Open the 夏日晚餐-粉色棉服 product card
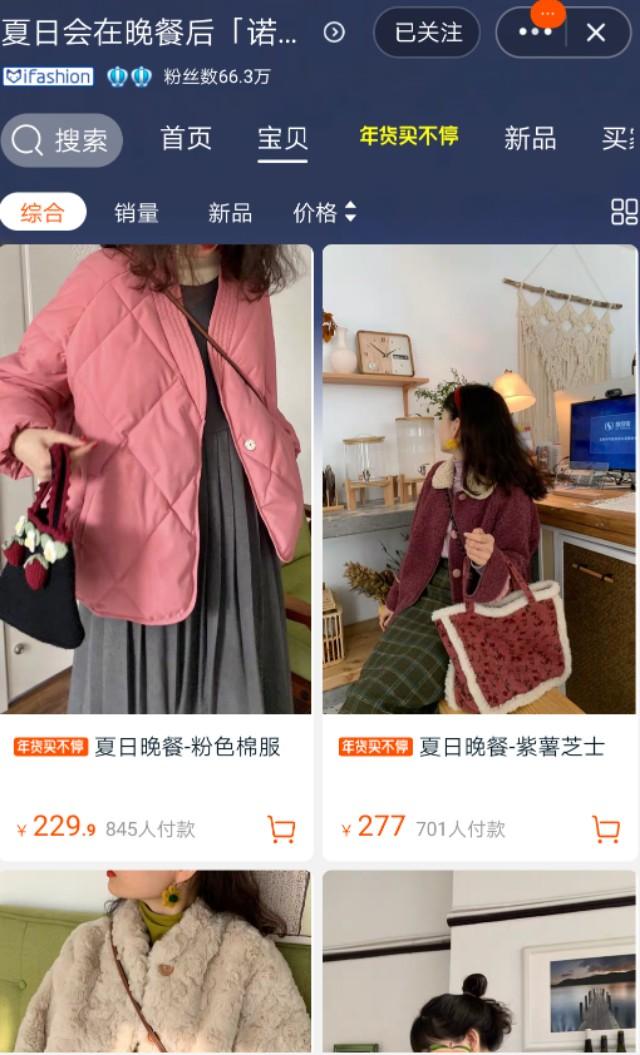Screen dimensions: 640x1055 pyautogui.click(x=156, y=480)
